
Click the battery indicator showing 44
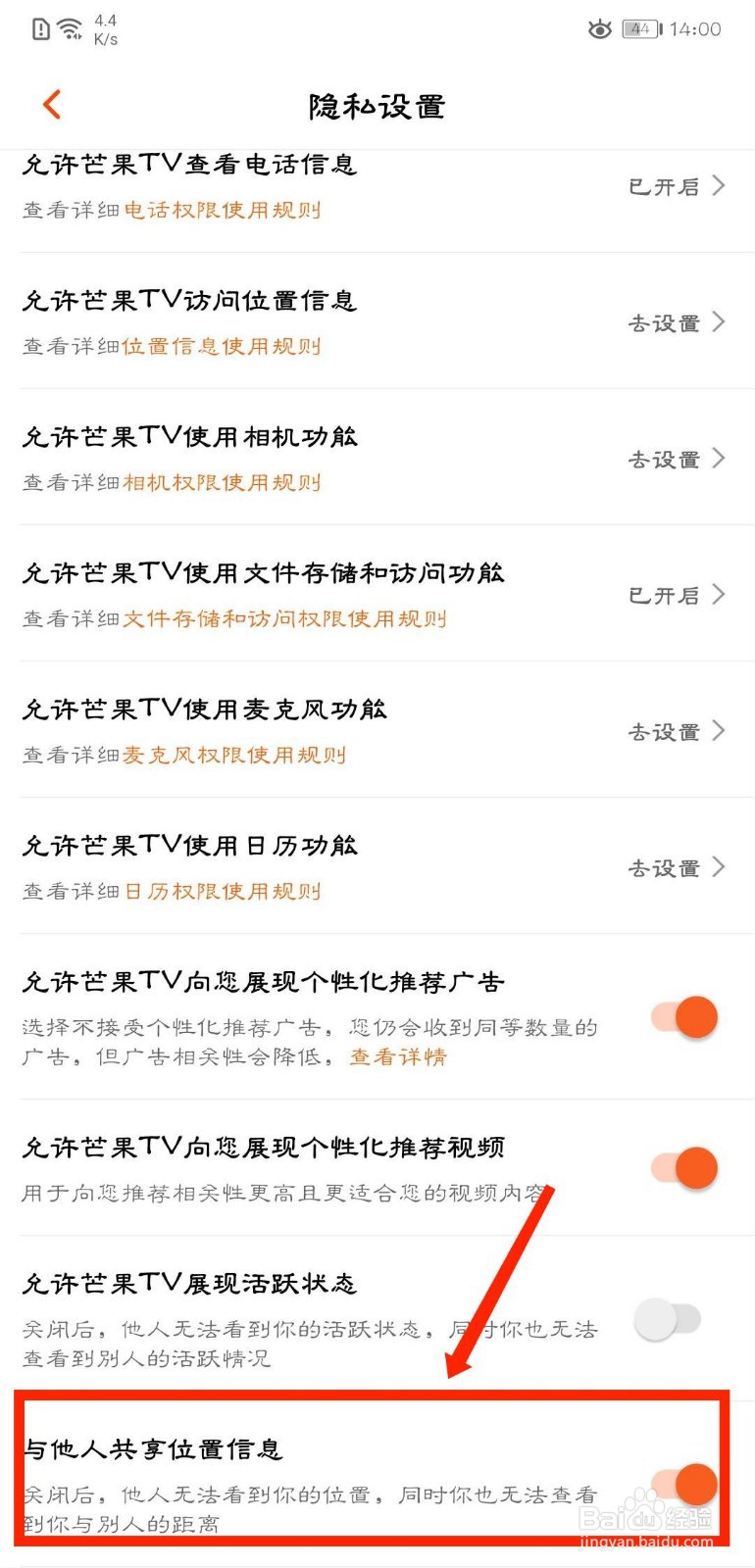pyautogui.click(x=642, y=29)
